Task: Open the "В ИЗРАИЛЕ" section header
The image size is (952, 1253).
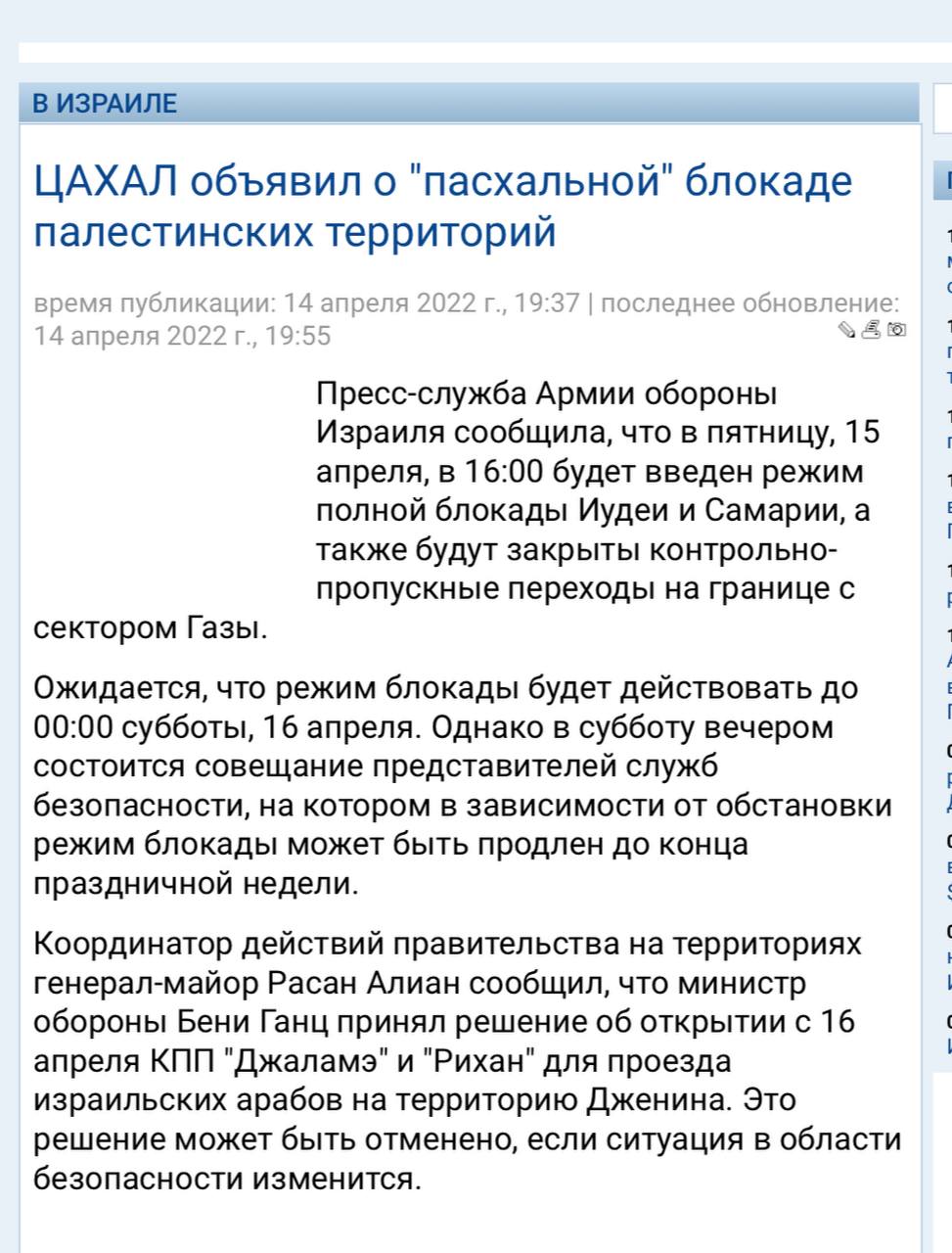Action: [105, 103]
